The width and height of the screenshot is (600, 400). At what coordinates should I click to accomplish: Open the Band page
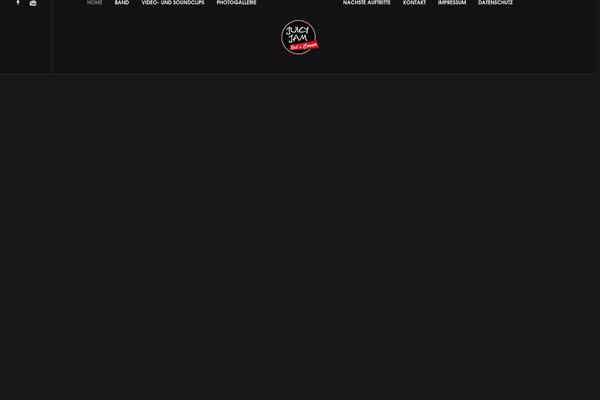point(122,3)
